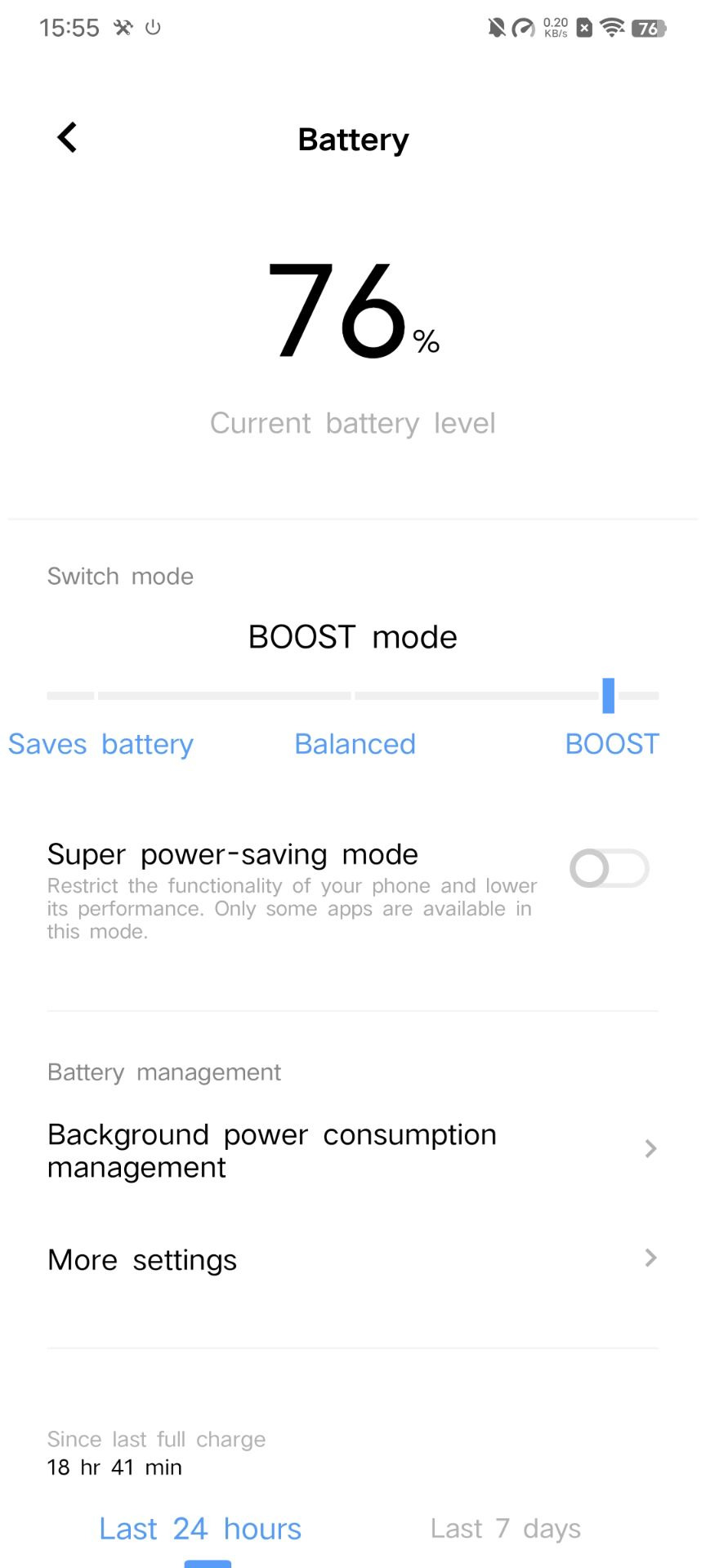
Task: Go back from the Battery screen
Action: [x=67, y=138]
